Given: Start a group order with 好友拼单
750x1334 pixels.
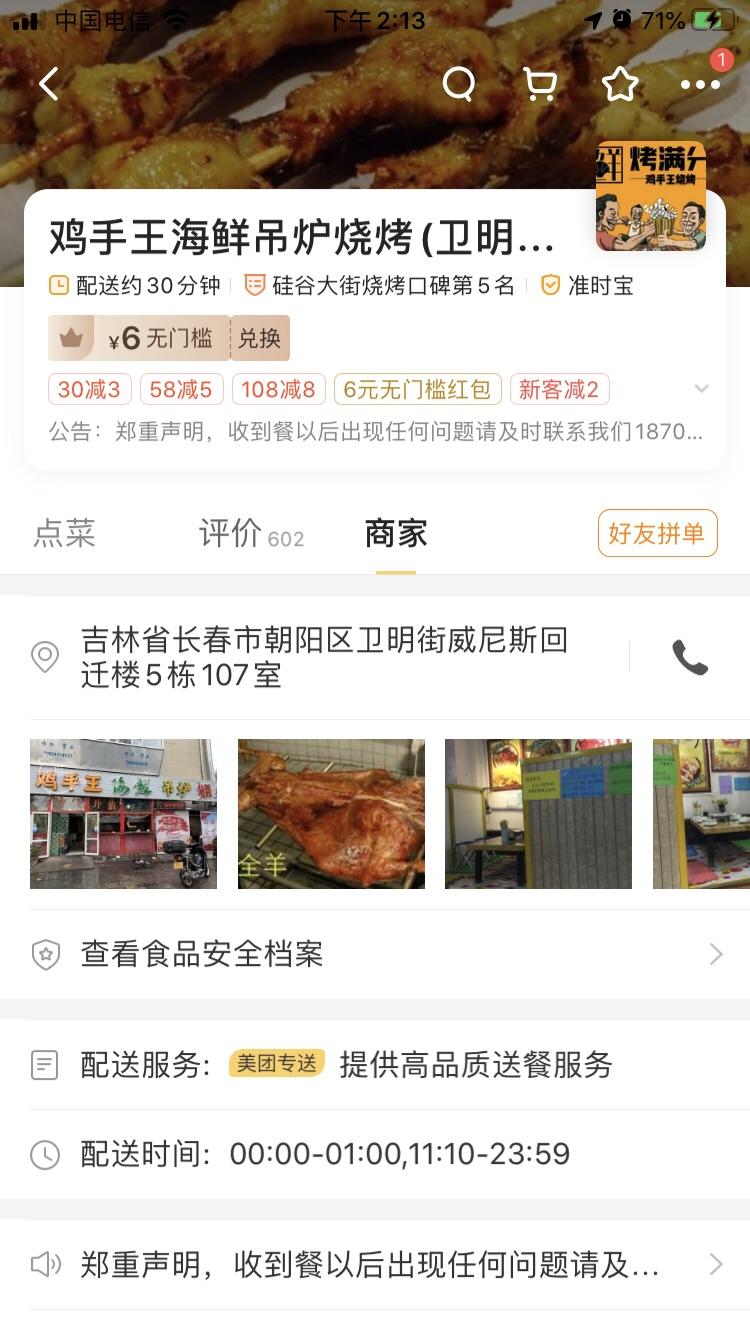Looking at the screenshot, I should click(x=657, y=533).
